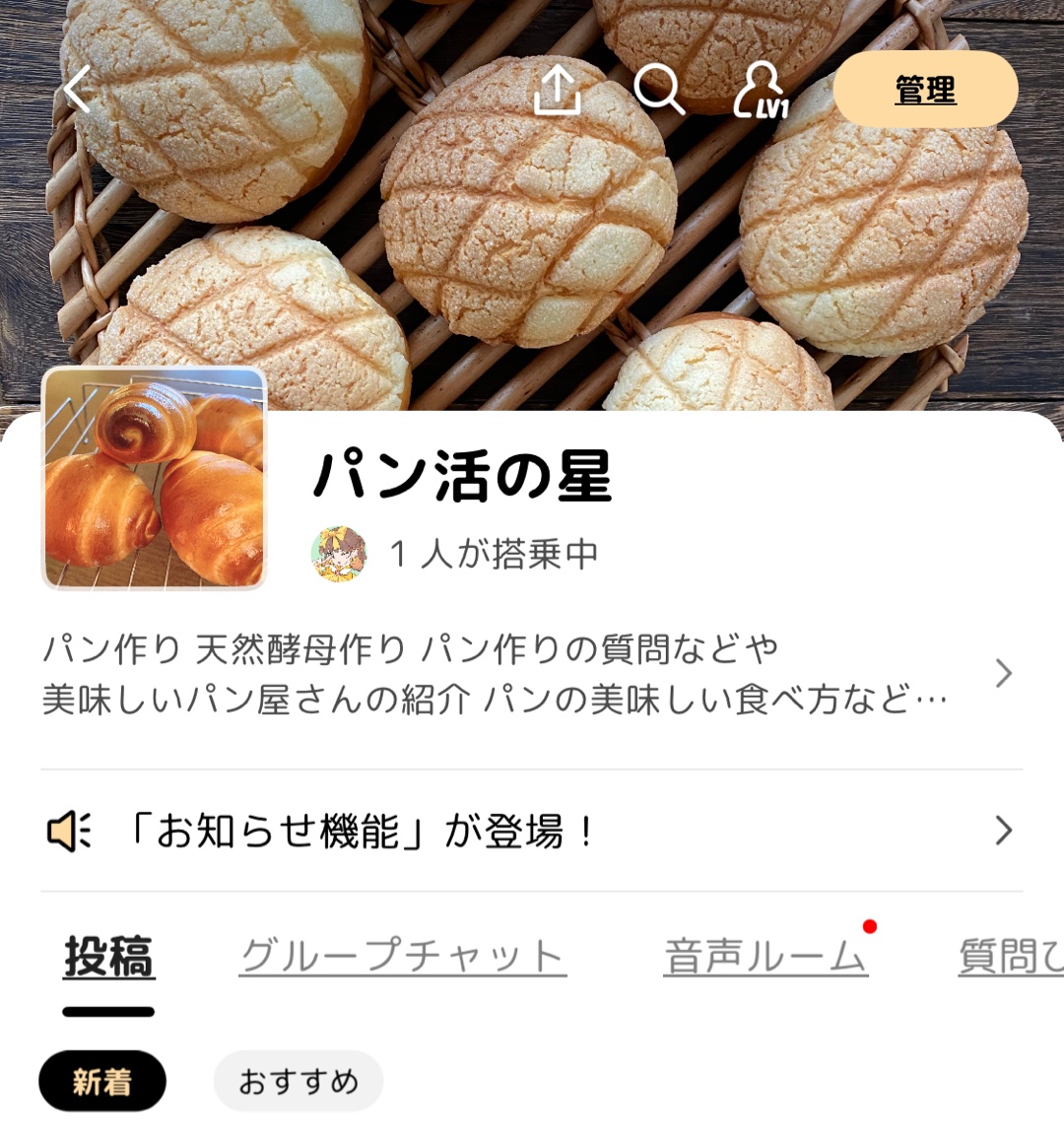Image resolution: width=1064 pixels, height=1146 pixels.
Task: Select the 投稿 tab
Action: coord(108,958)
